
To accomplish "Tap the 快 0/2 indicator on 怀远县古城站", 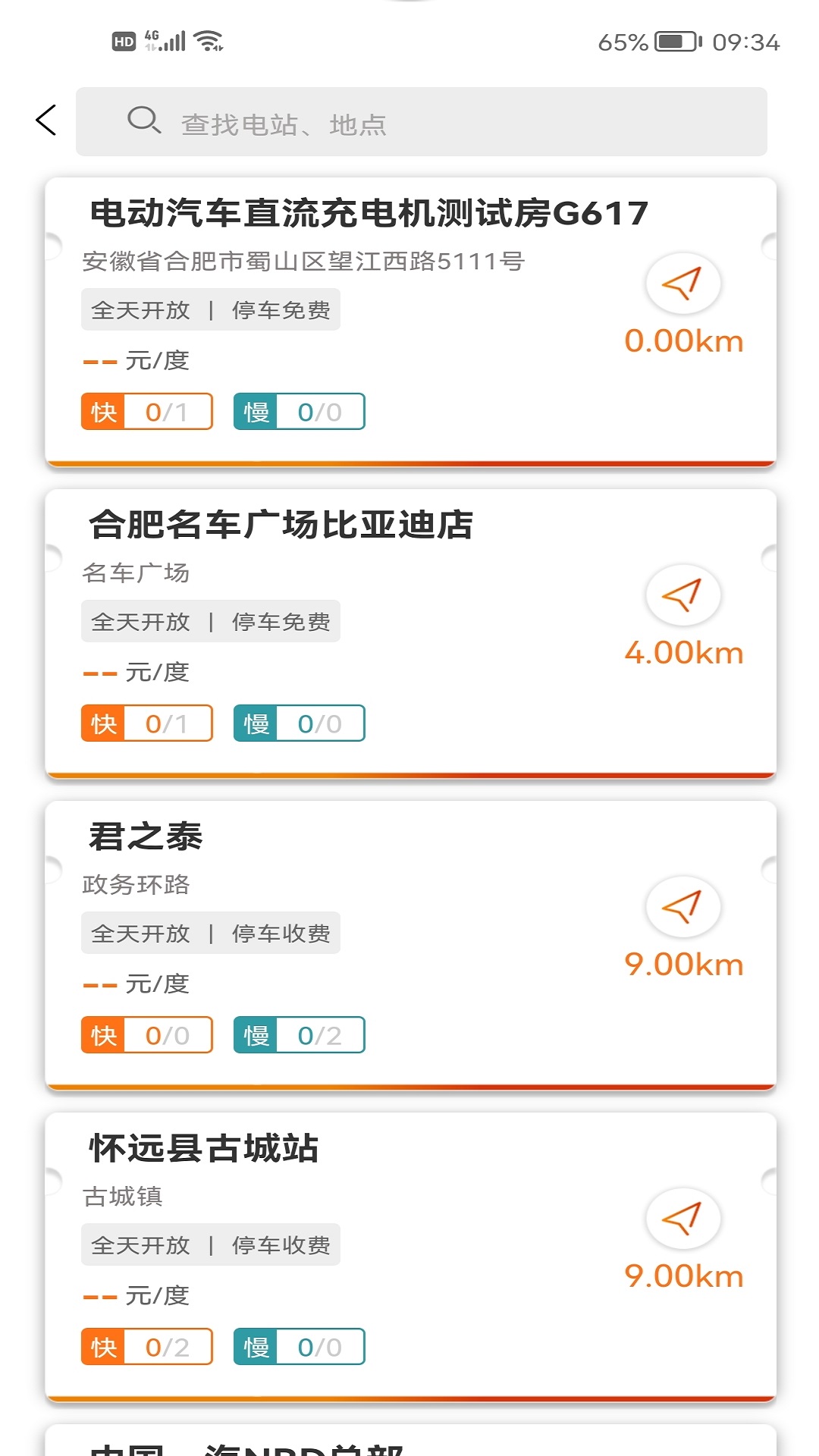I will pos(146,1347).
